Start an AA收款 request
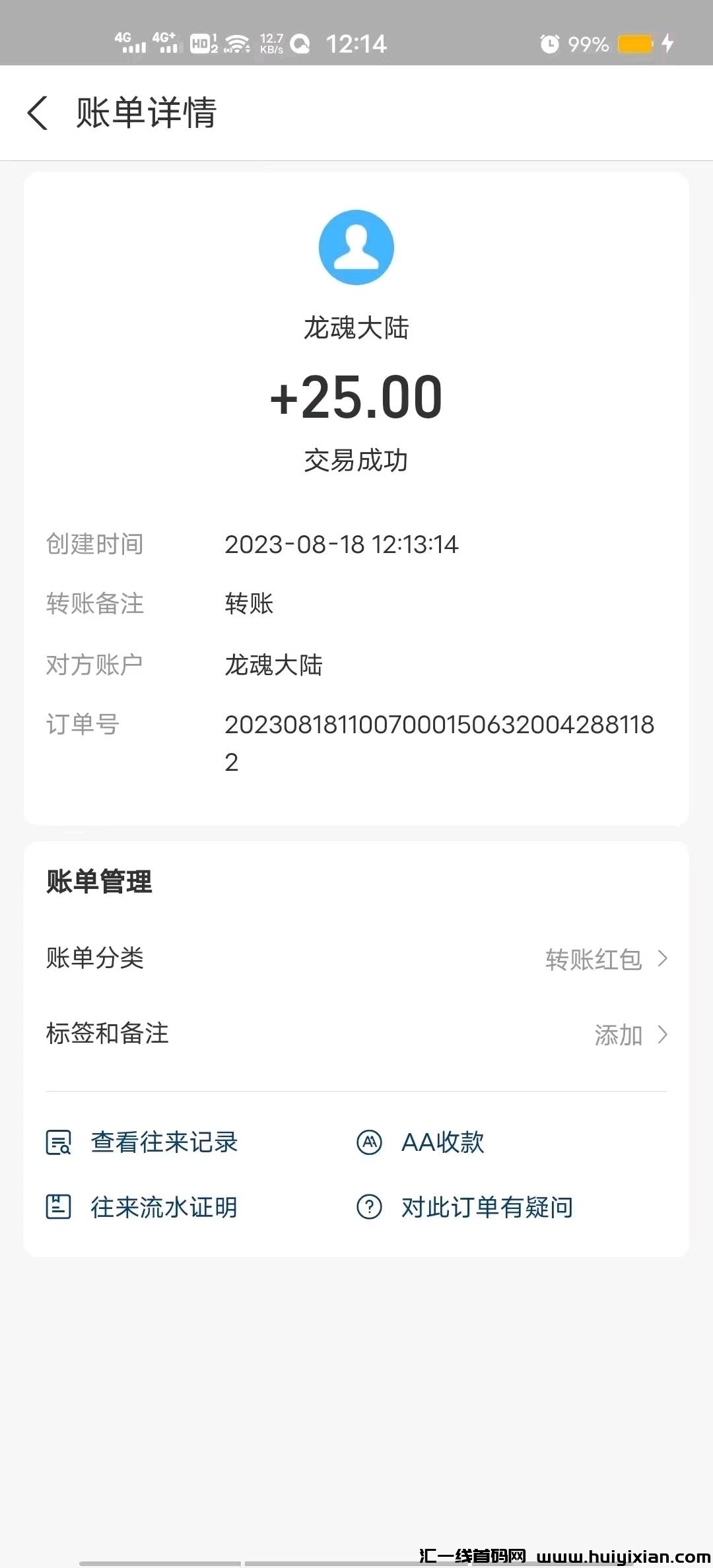 [421, 1142]
